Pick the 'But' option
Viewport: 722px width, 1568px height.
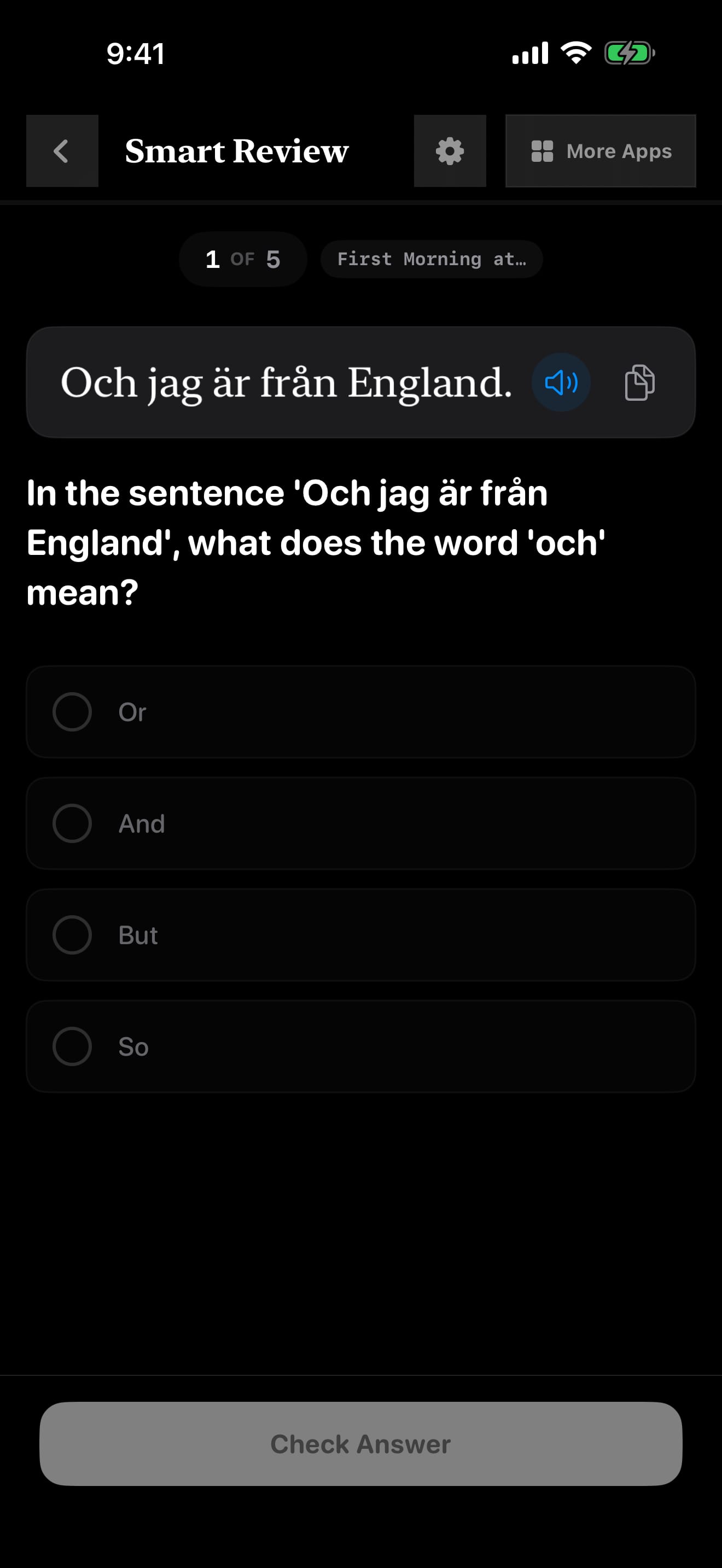pos(361,934)
